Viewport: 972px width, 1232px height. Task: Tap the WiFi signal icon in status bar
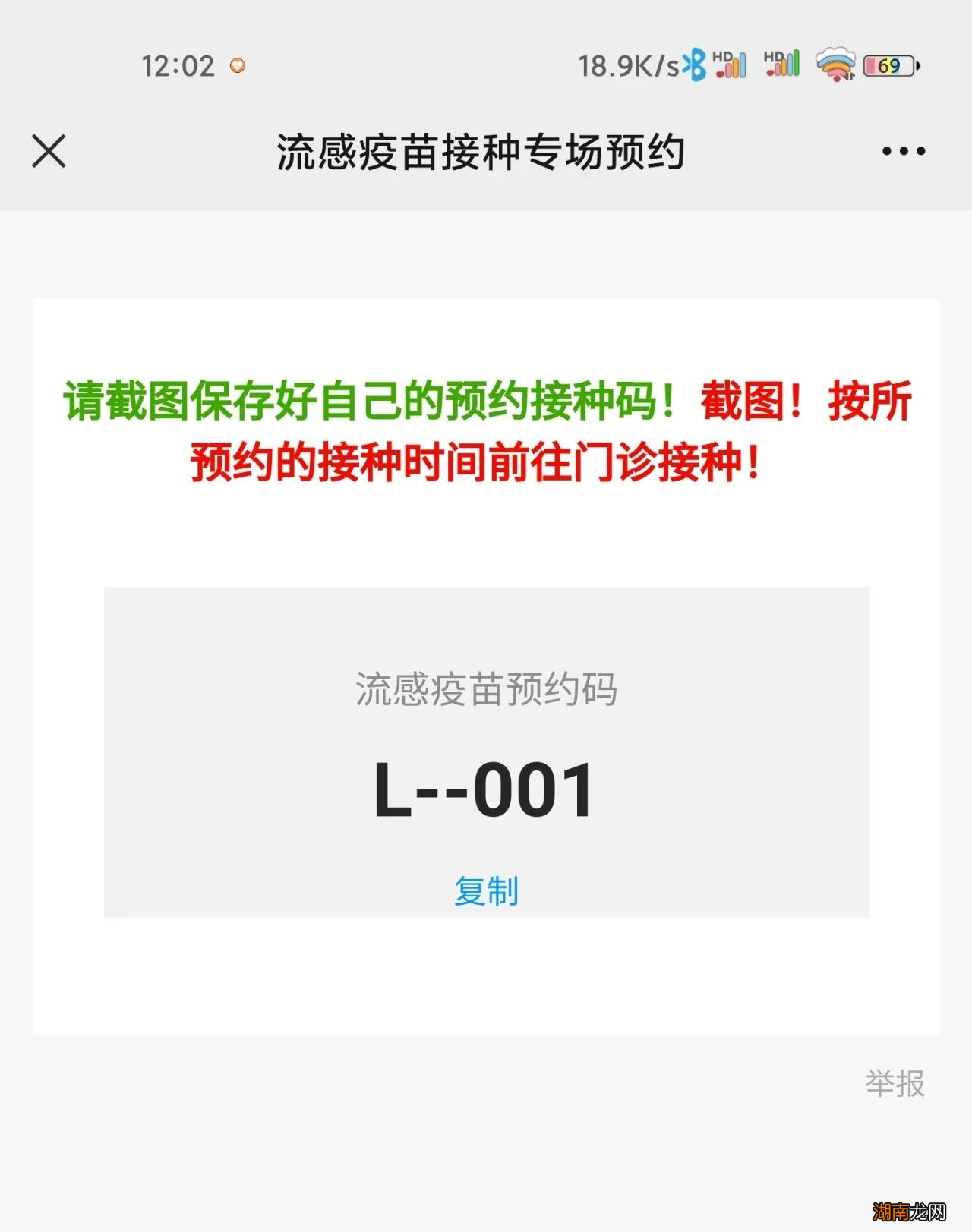837,66
